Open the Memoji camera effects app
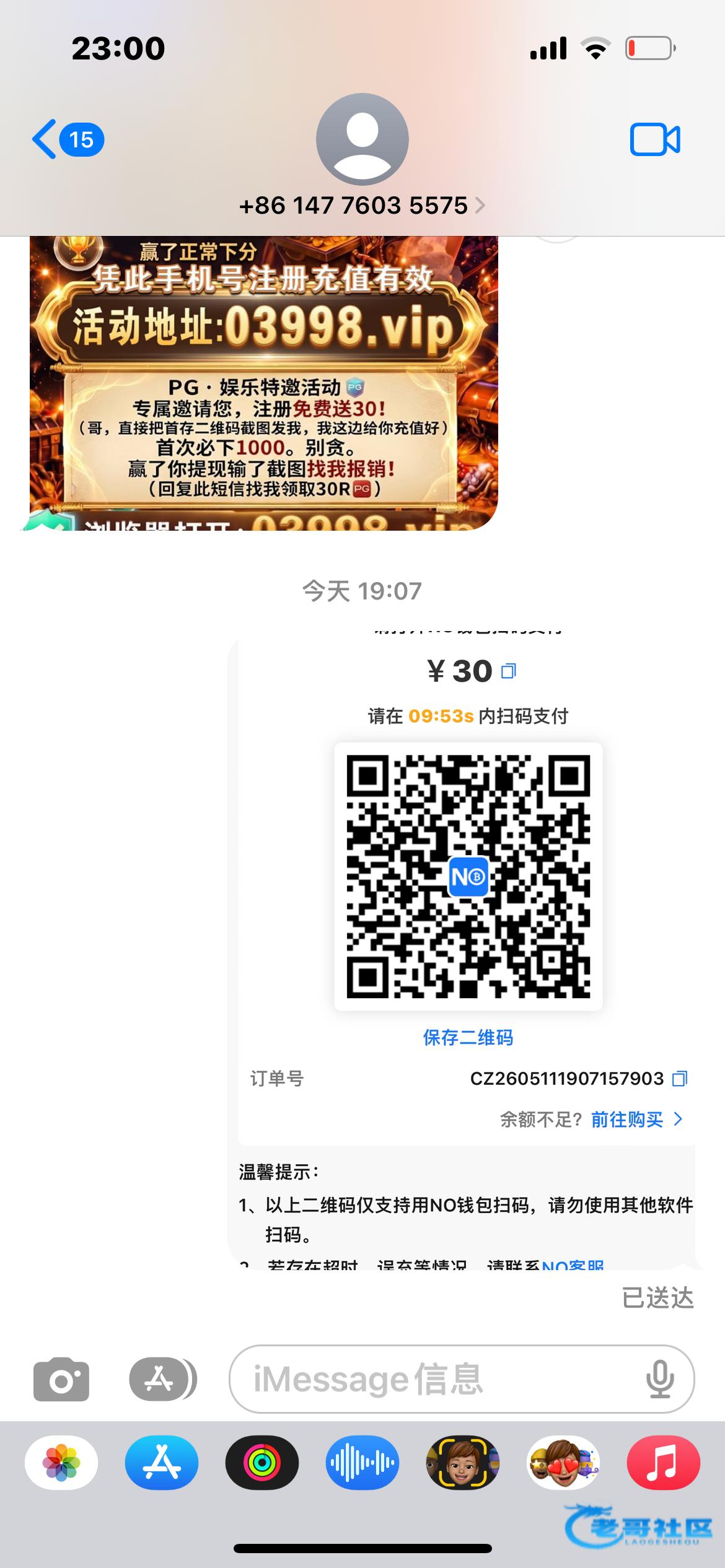The width and height of the screenshot is (725, 1568). (x=463, y=1463)
